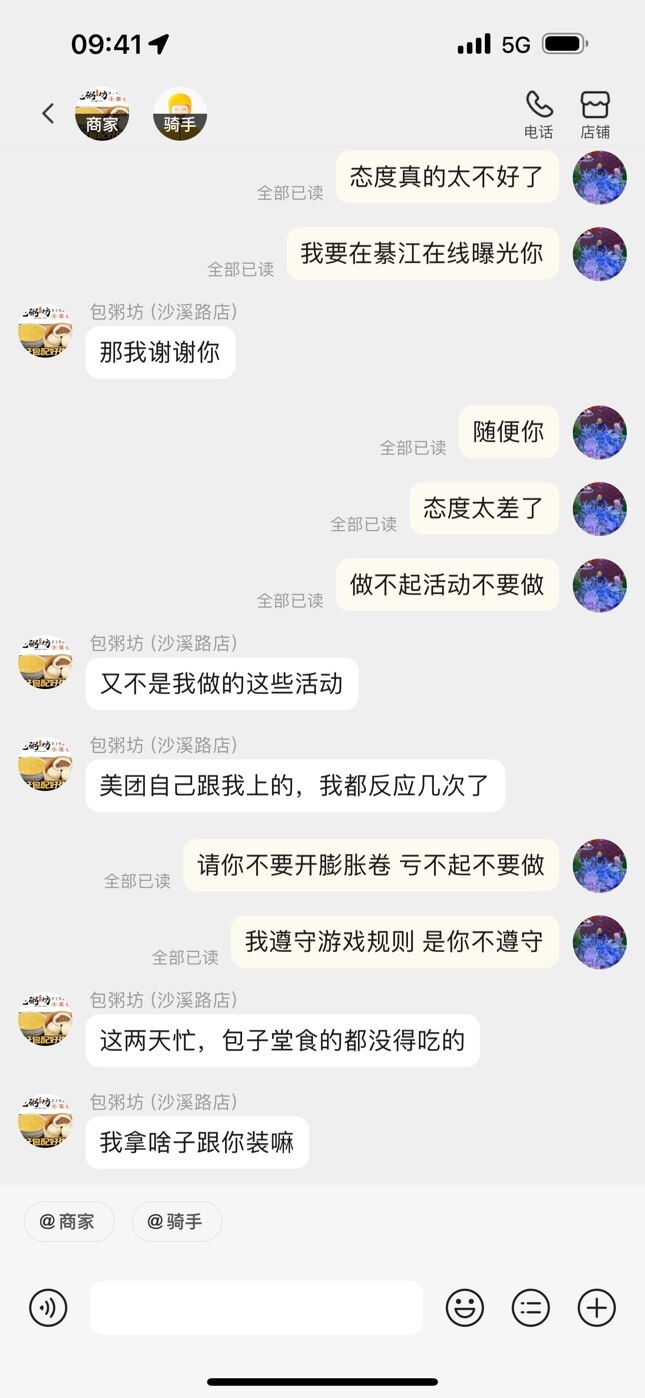Tap the merchant avatar beside 那我谢谢你

(x=45, y=331)
